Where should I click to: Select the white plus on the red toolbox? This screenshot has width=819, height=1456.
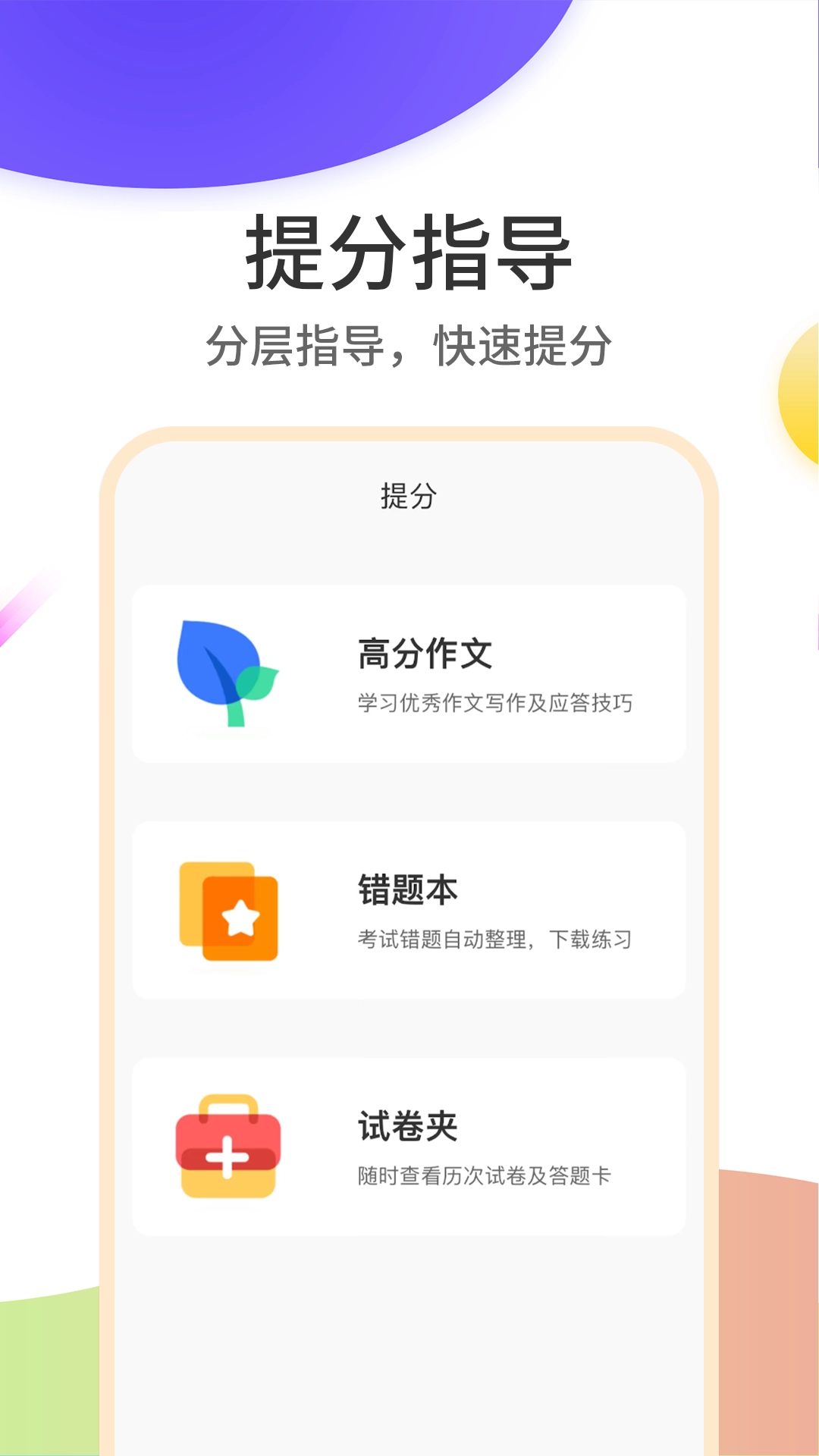click(227, 1156)
